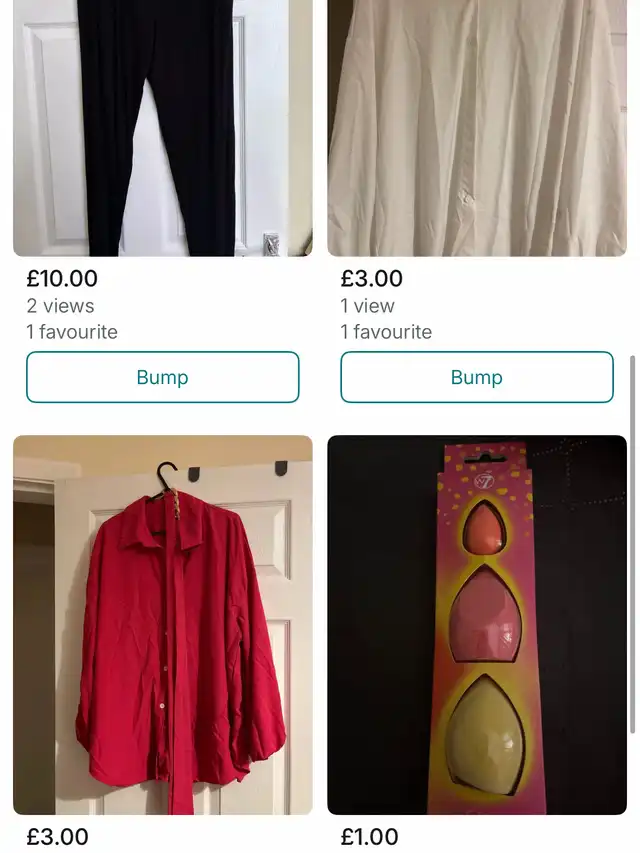This screenshot has width=640, height=853.
Task: View the makeup sponge set listing
Action: pos(476,625)
